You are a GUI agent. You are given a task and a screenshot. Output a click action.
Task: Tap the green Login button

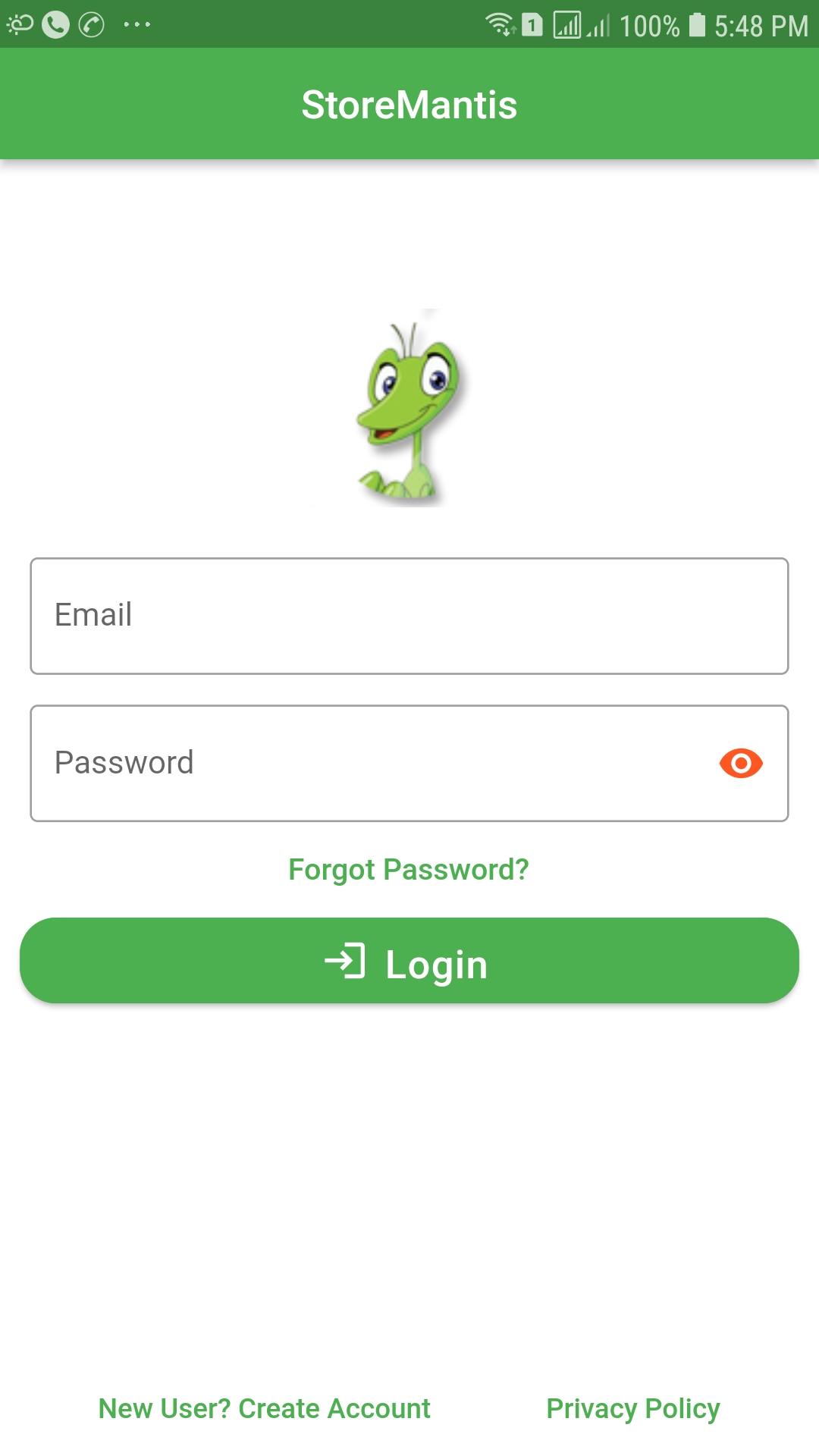(x=409, y=961)
